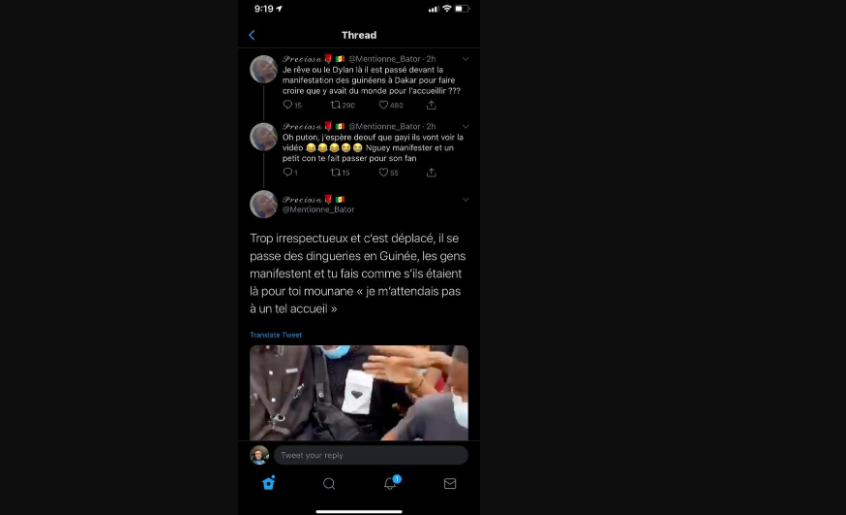Screen dimensions: 846x515
Task: Open the video attached to the tweet
Action: click(x=359, y=392)
